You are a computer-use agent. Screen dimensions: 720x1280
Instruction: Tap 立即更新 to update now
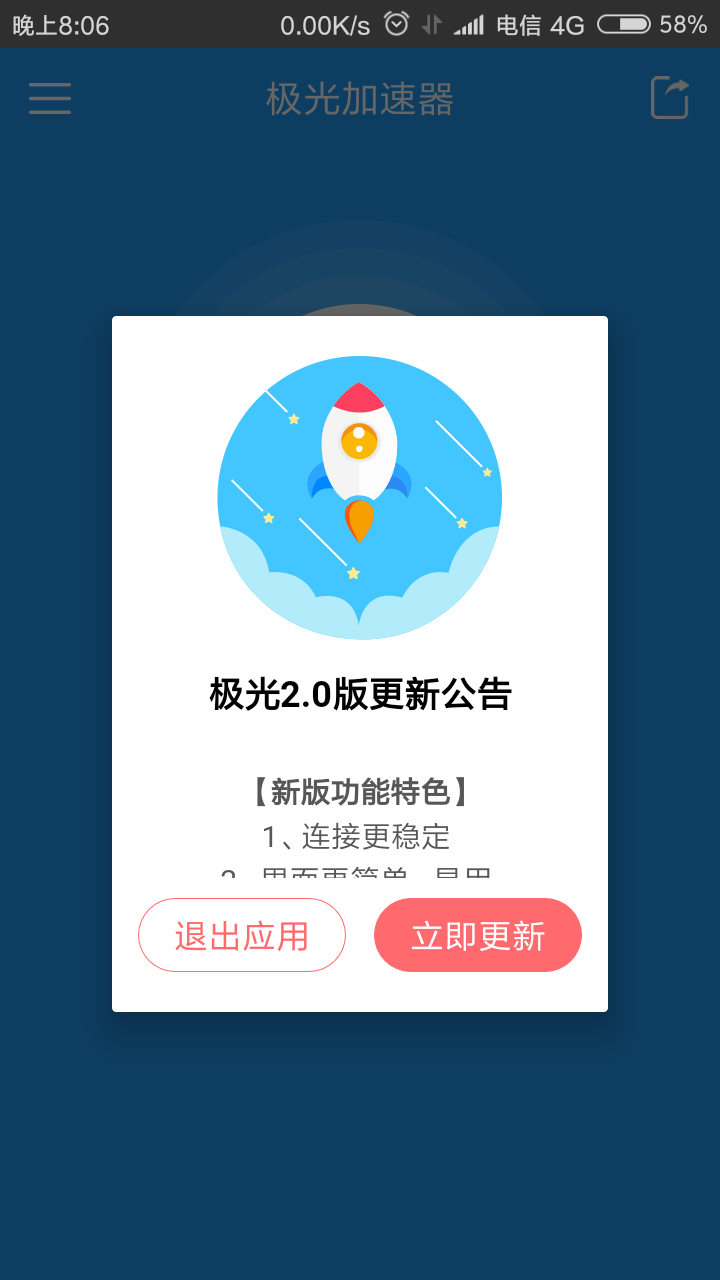478,935
